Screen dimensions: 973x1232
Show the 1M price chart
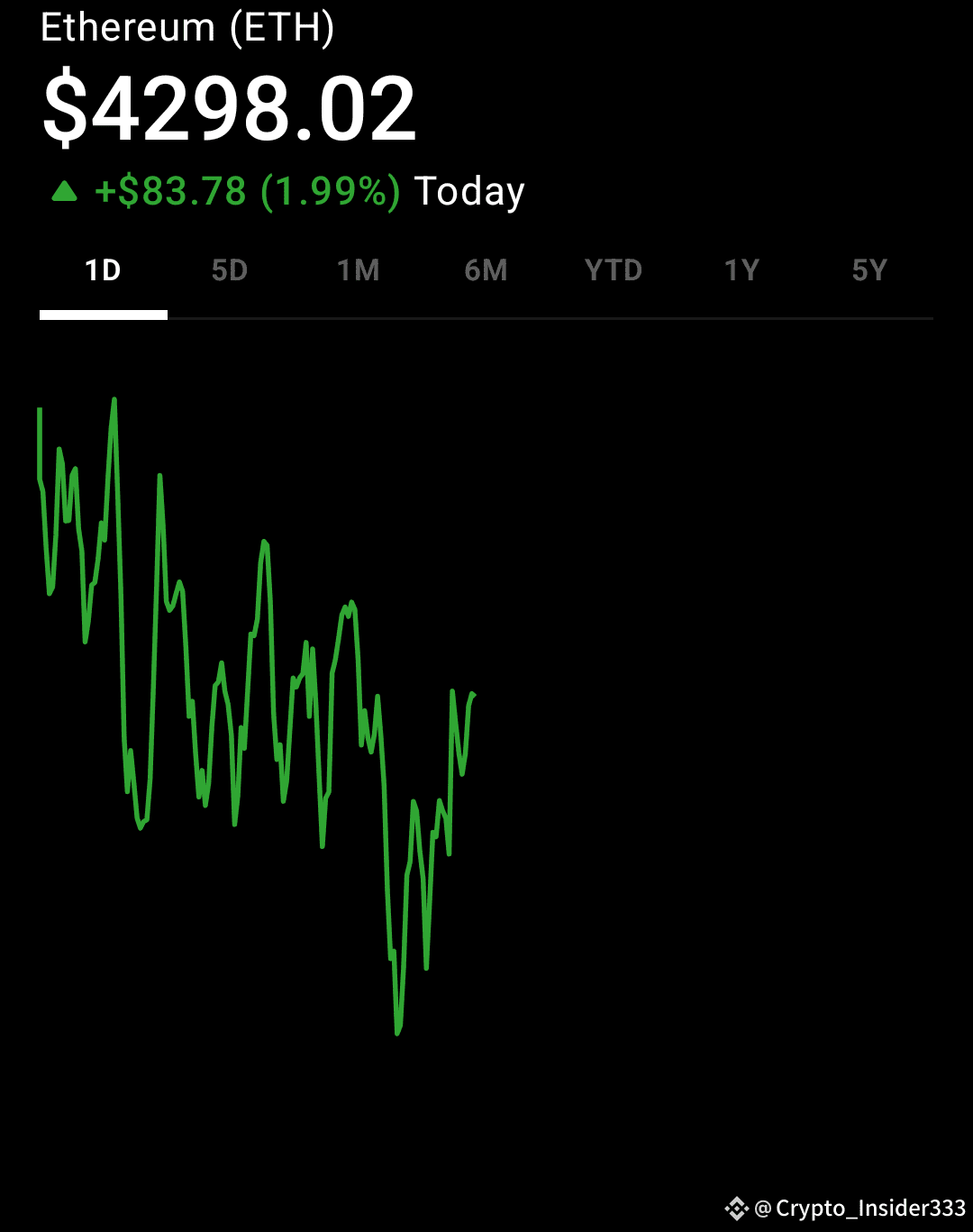[358, 270]
